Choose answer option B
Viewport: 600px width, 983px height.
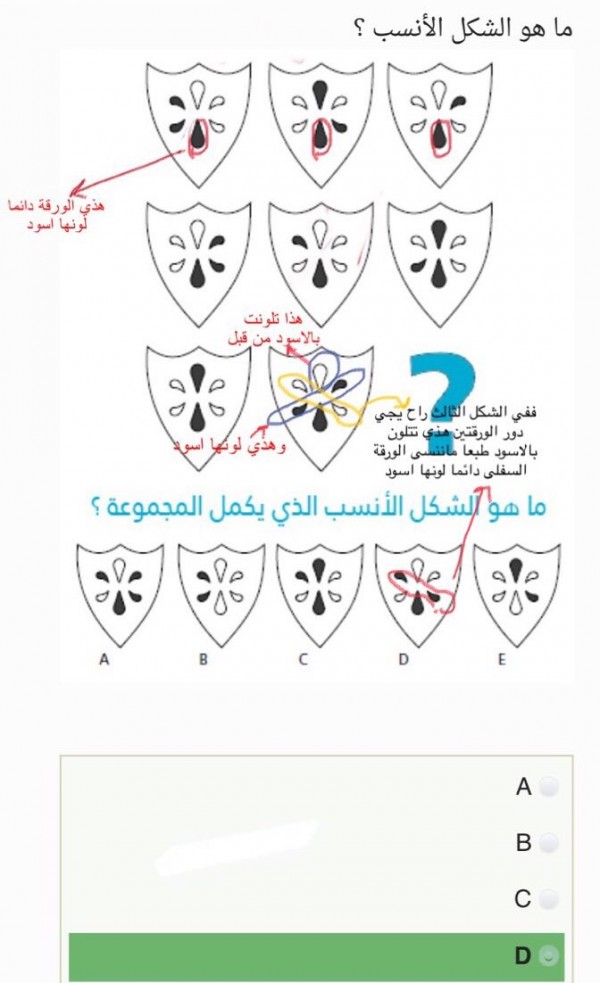pos(548,843)
